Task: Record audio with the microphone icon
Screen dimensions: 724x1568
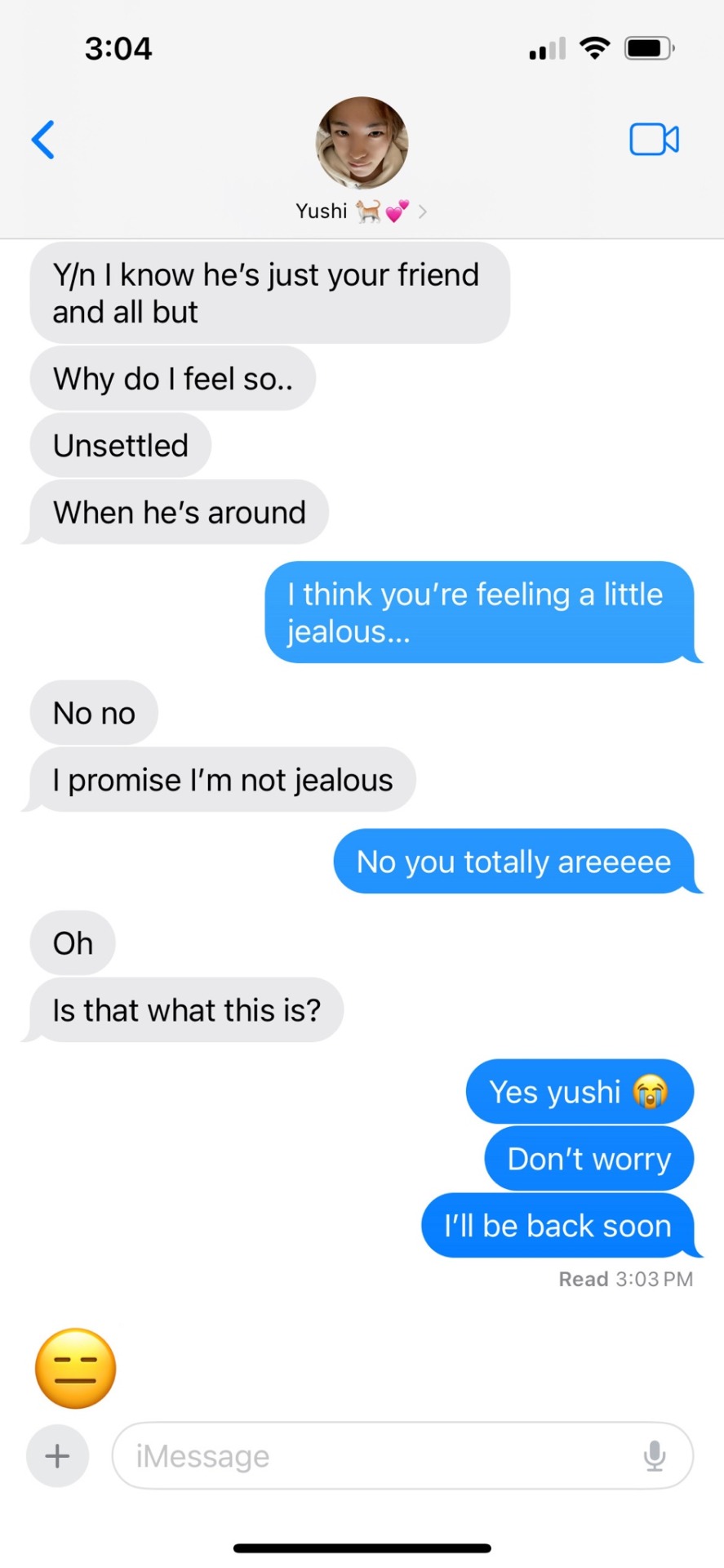Action: (655, 1456)
